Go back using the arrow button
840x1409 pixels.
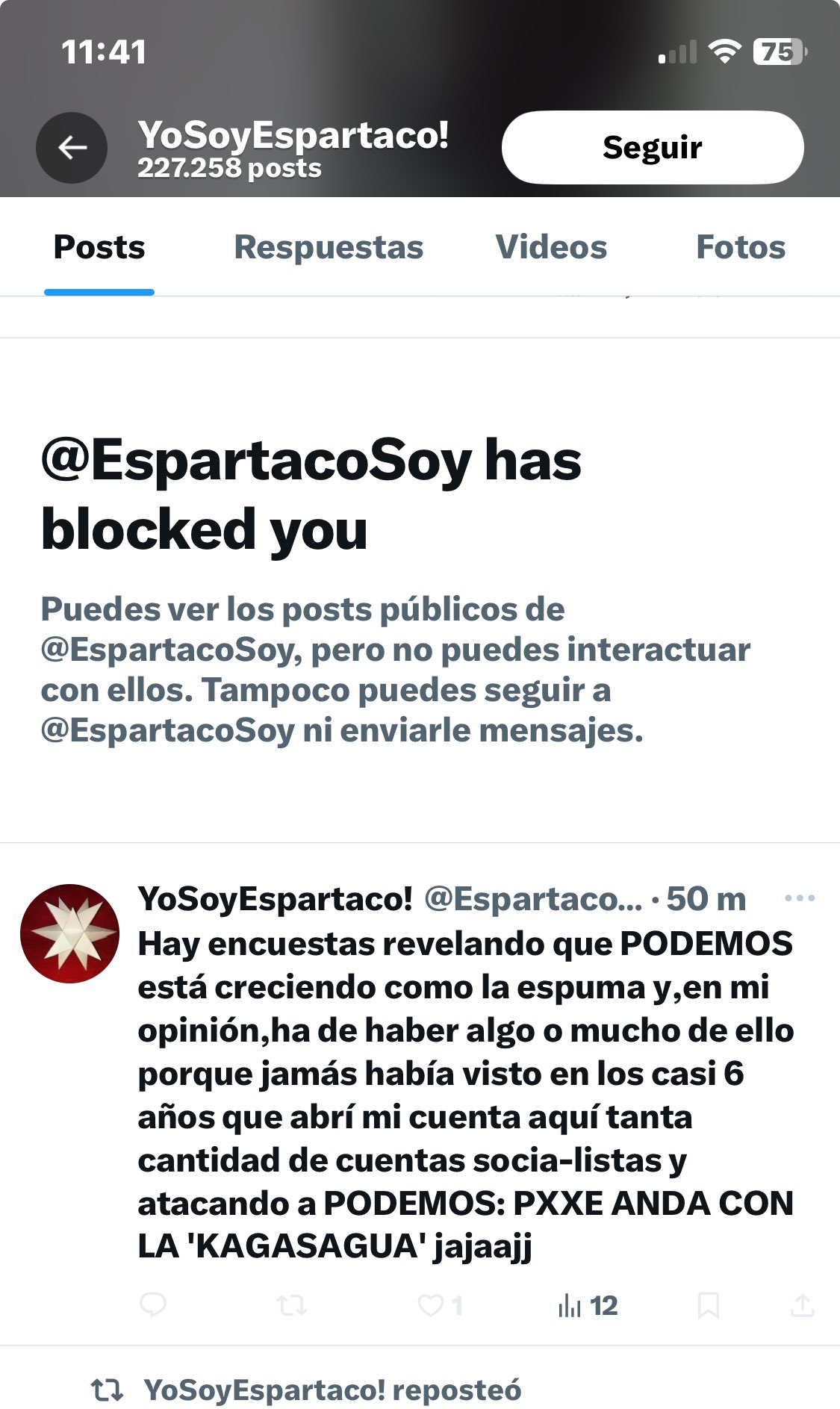pyautogui.click(x=72, y=148)
